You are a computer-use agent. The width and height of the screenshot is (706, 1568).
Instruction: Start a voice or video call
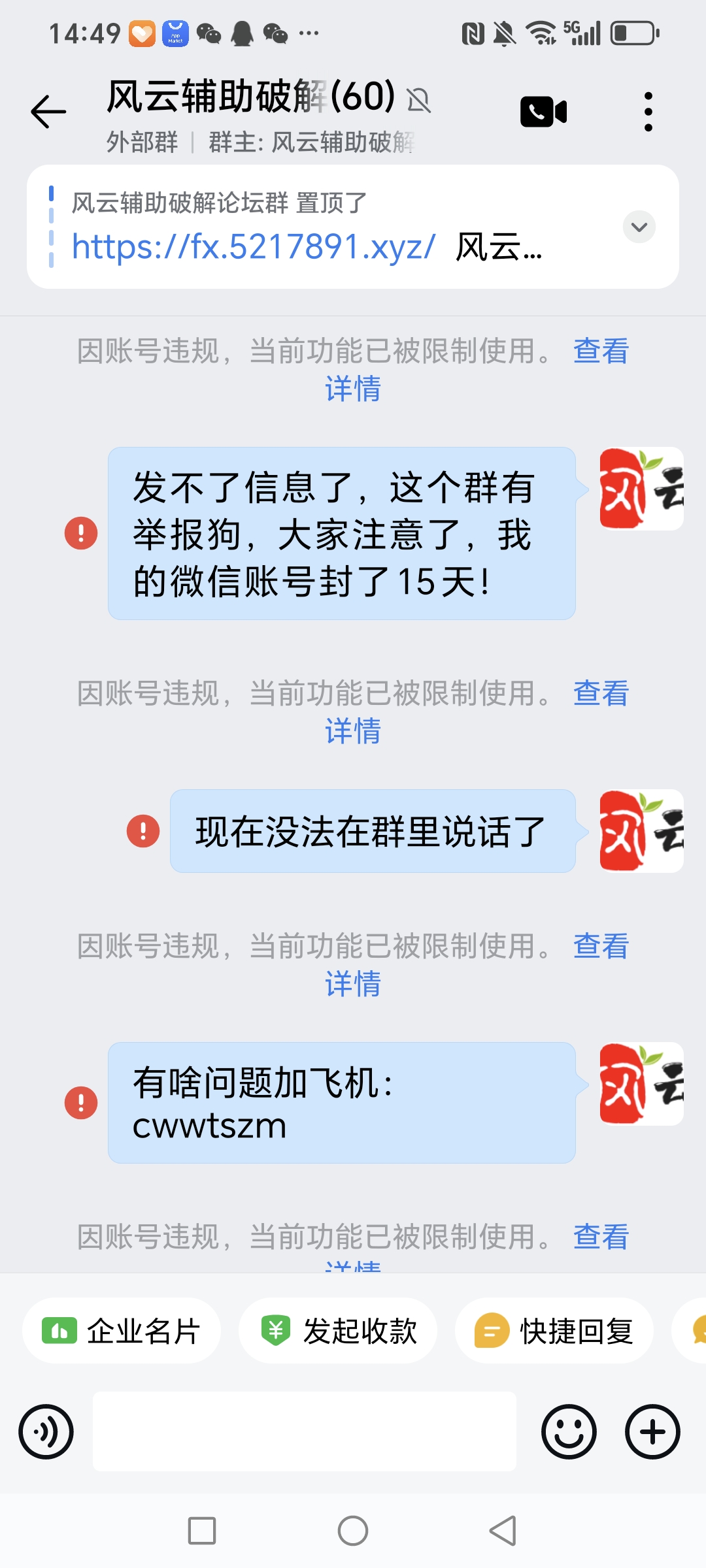543,112
